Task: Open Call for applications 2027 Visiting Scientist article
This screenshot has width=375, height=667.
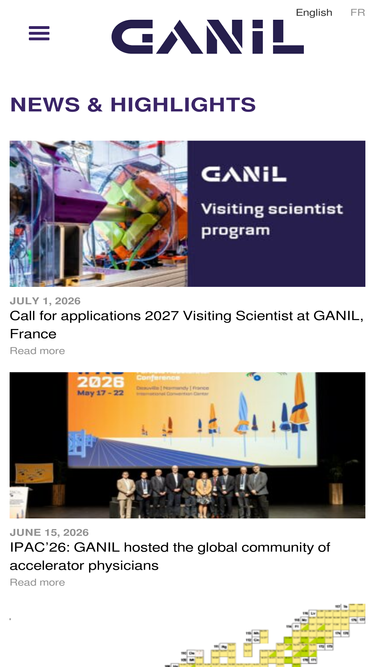Action: (187, 325)
